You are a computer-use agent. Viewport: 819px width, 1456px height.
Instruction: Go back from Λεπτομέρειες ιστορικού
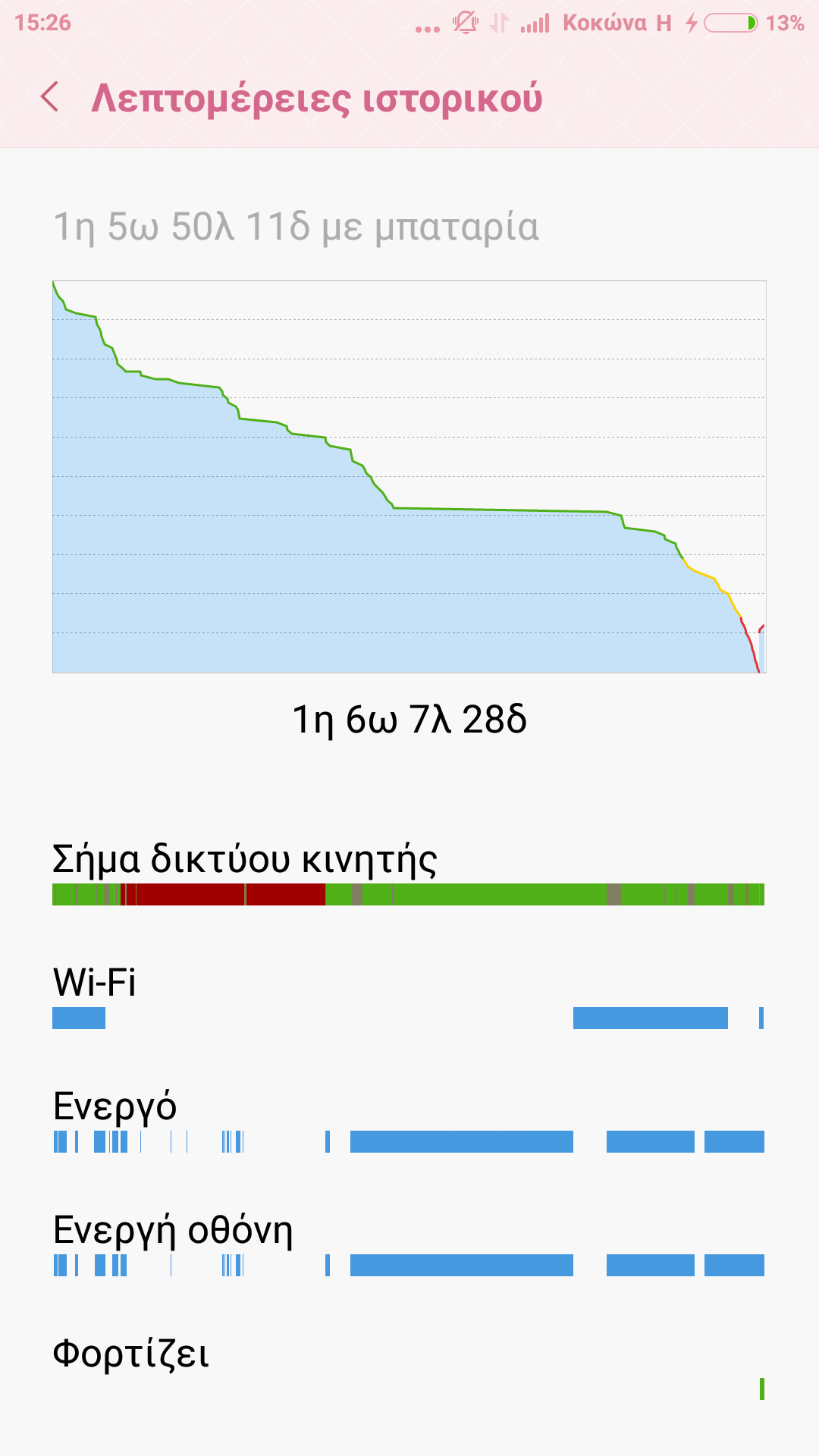(50, 98)
